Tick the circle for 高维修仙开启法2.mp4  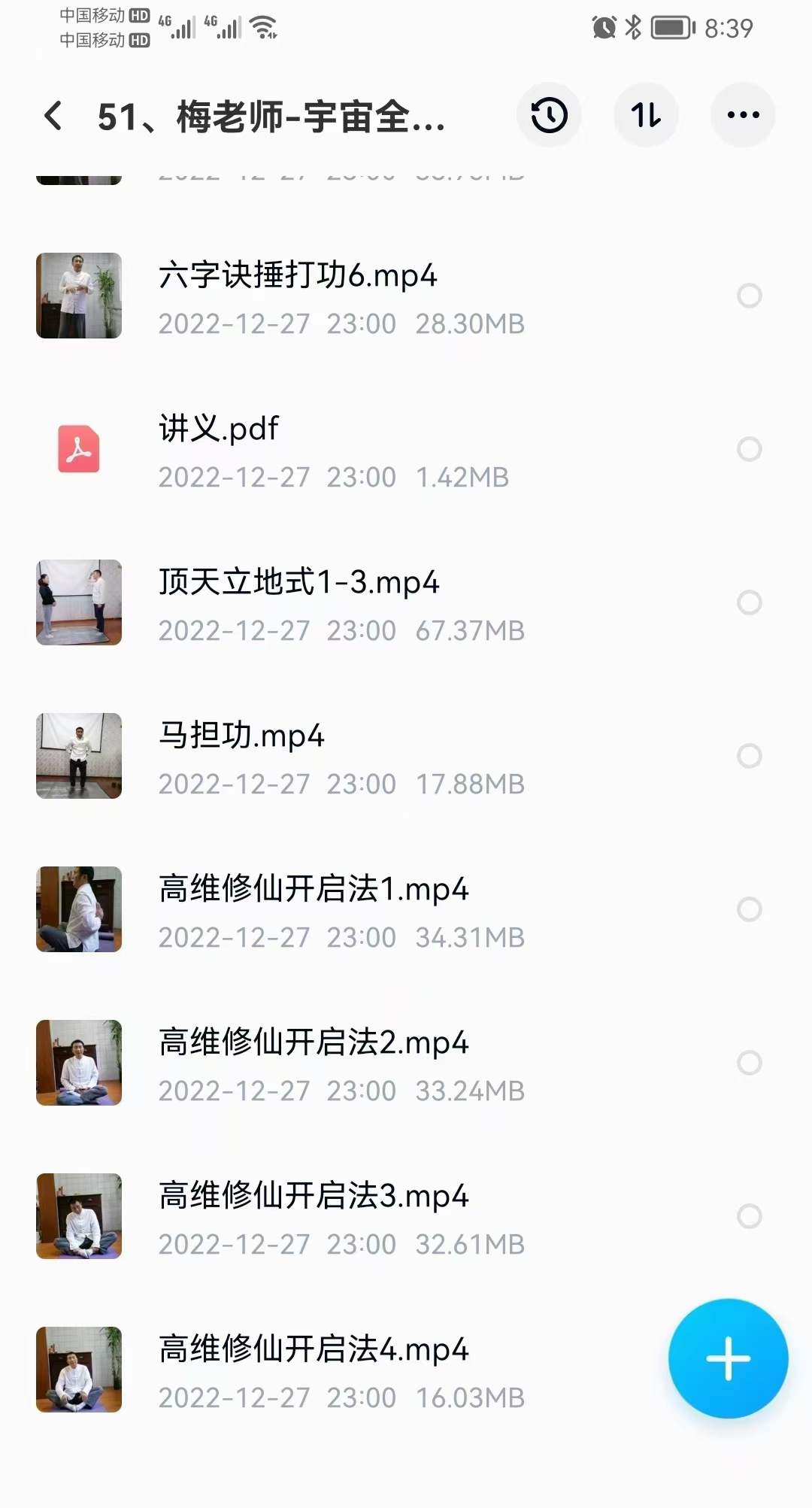point(749,1063)
